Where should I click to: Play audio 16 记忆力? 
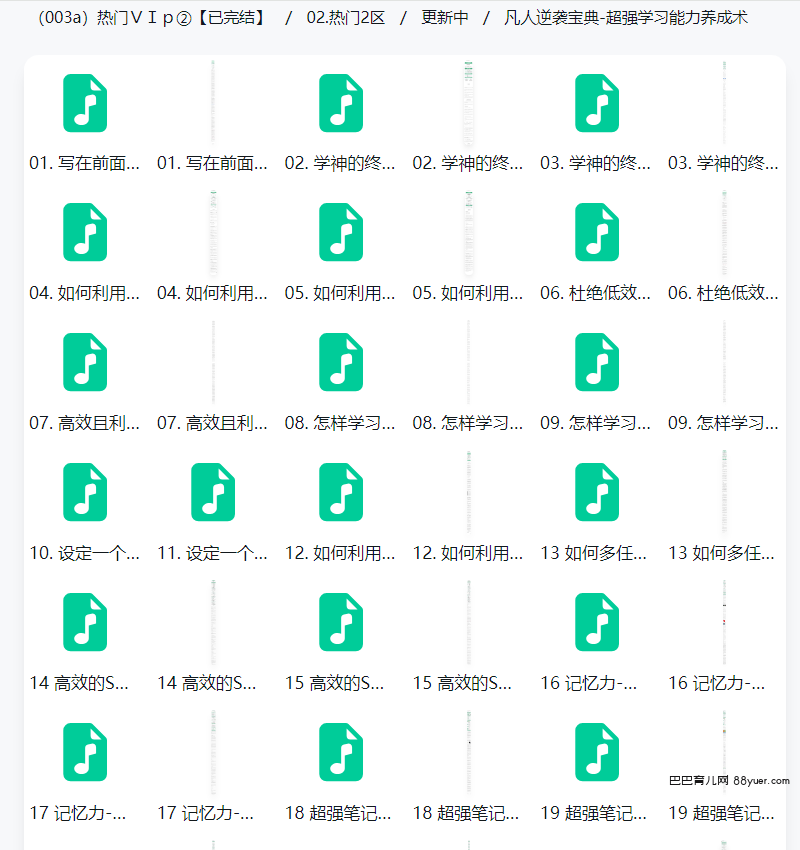coord(597,622)
